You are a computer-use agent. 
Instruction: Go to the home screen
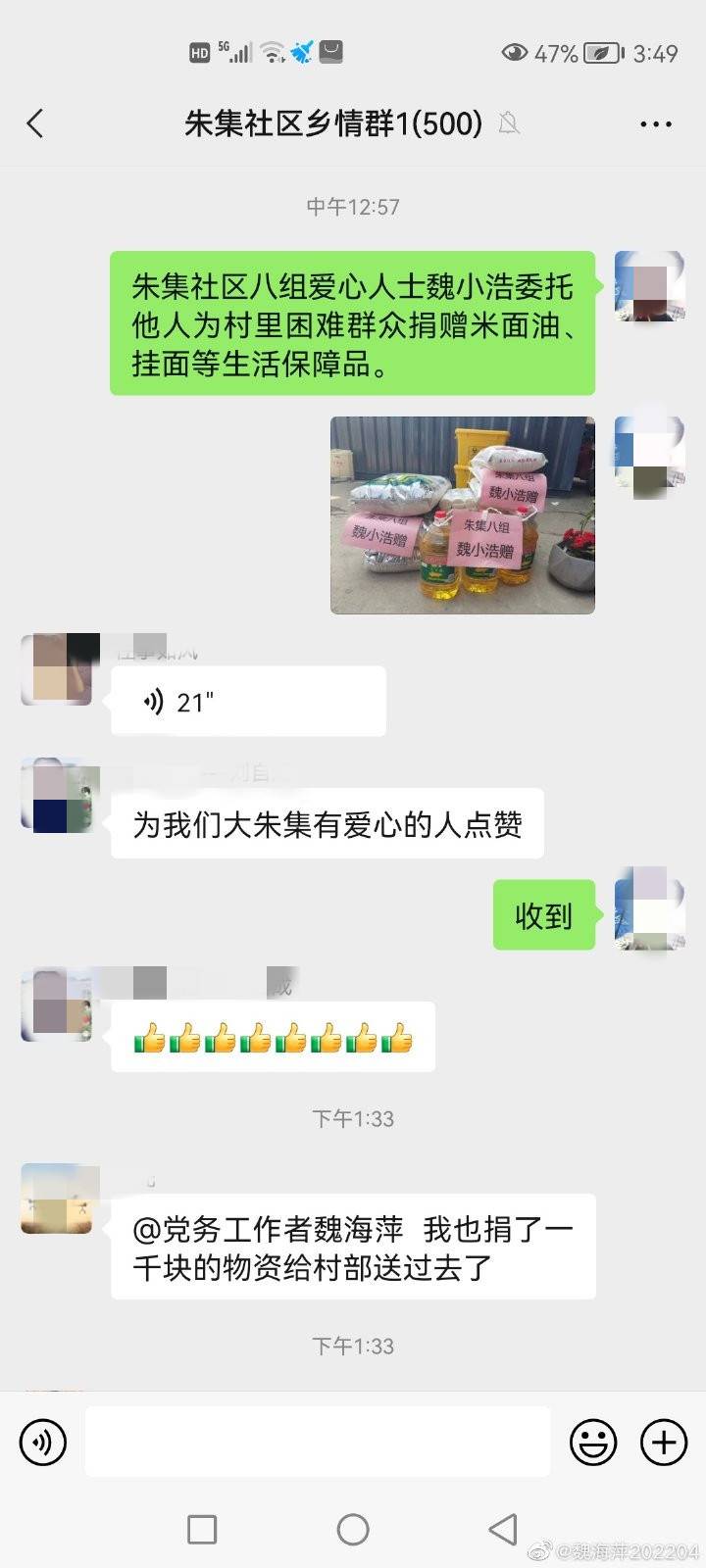click(x=353, y=1529)
